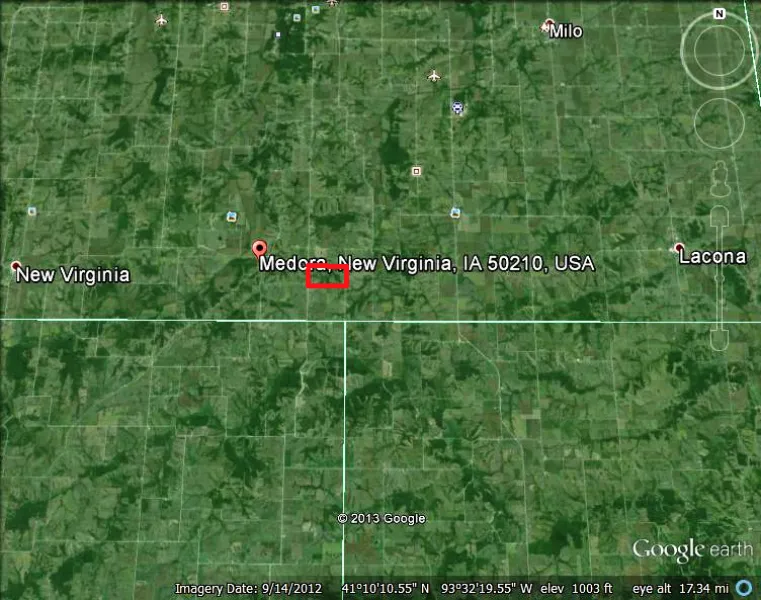Reset the compass north indicator
This screenshot has height=600, width=761.
719,14
